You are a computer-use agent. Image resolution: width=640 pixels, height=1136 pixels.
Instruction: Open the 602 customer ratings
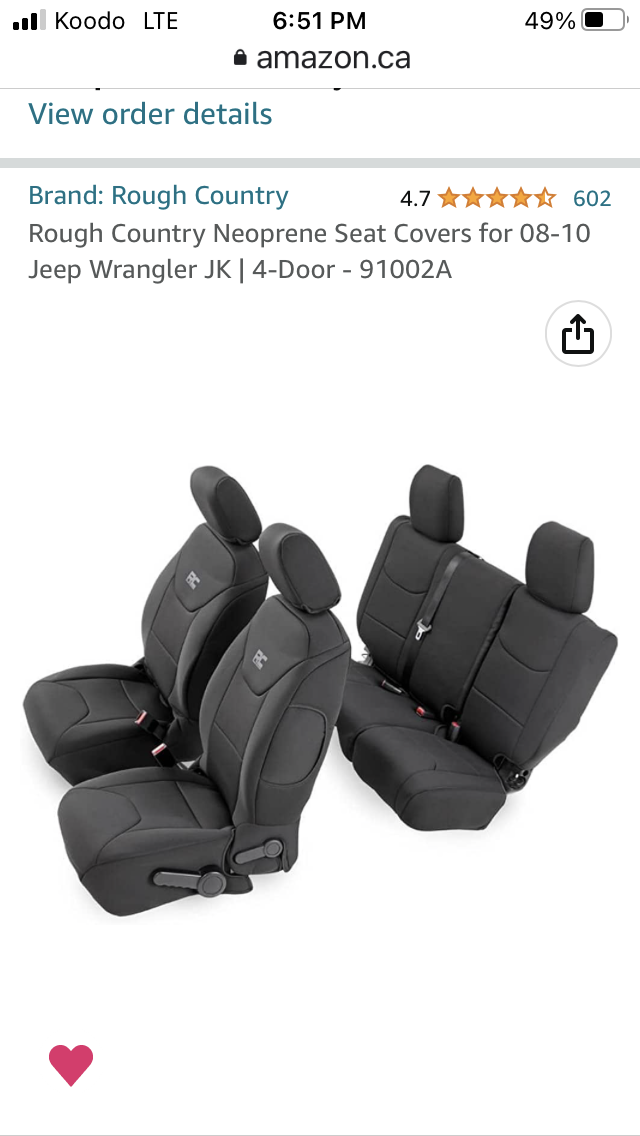coord(591,198)
